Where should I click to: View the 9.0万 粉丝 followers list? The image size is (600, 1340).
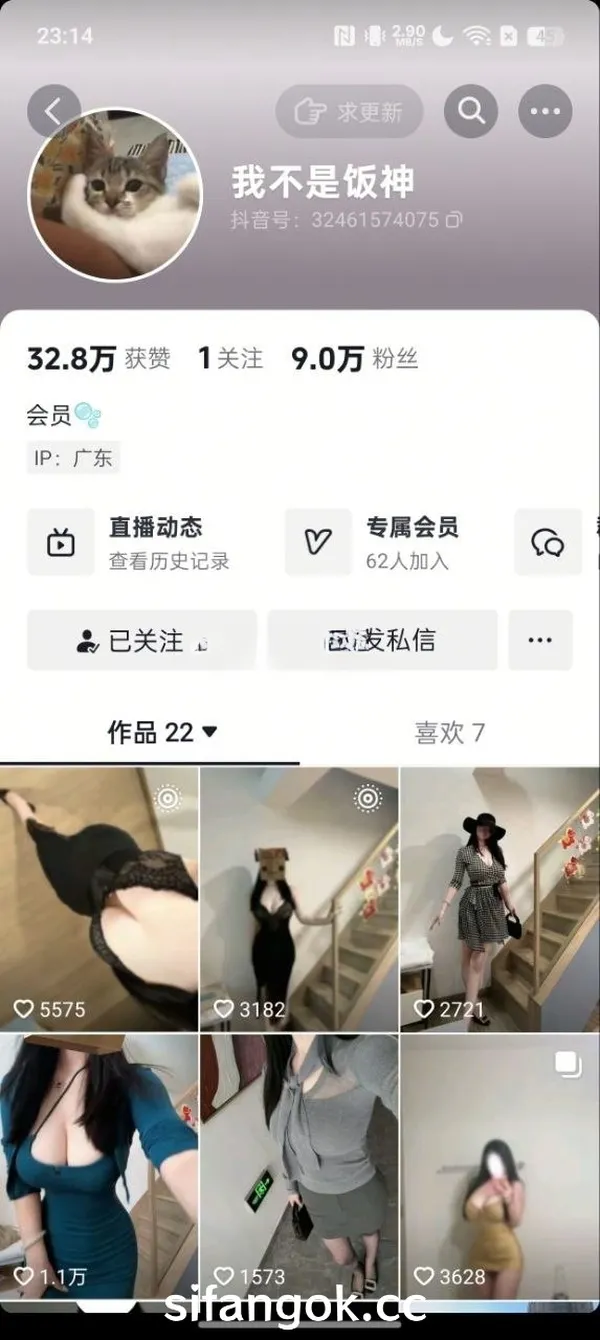(355, 359)
